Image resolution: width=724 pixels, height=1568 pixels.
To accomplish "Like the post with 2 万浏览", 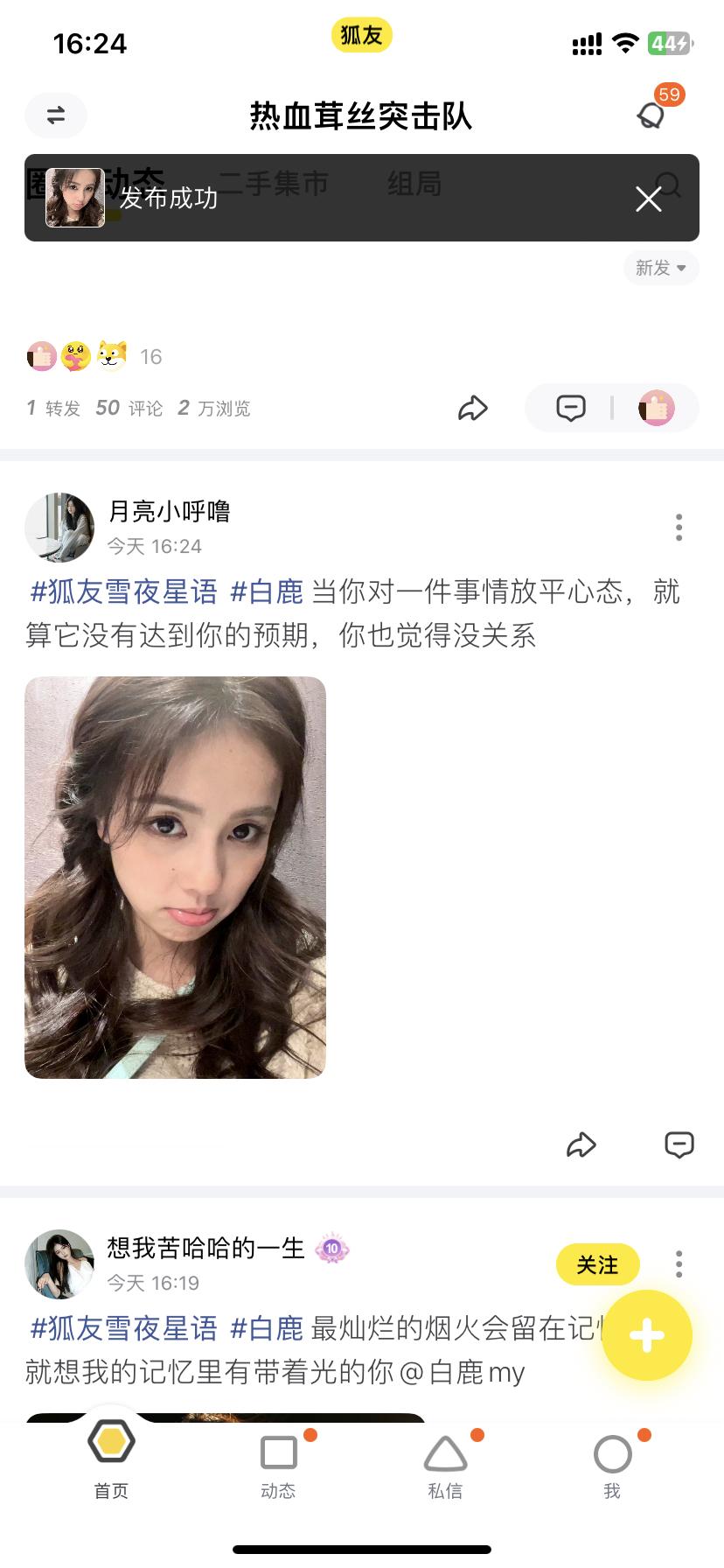I will [x=656, y=408].
